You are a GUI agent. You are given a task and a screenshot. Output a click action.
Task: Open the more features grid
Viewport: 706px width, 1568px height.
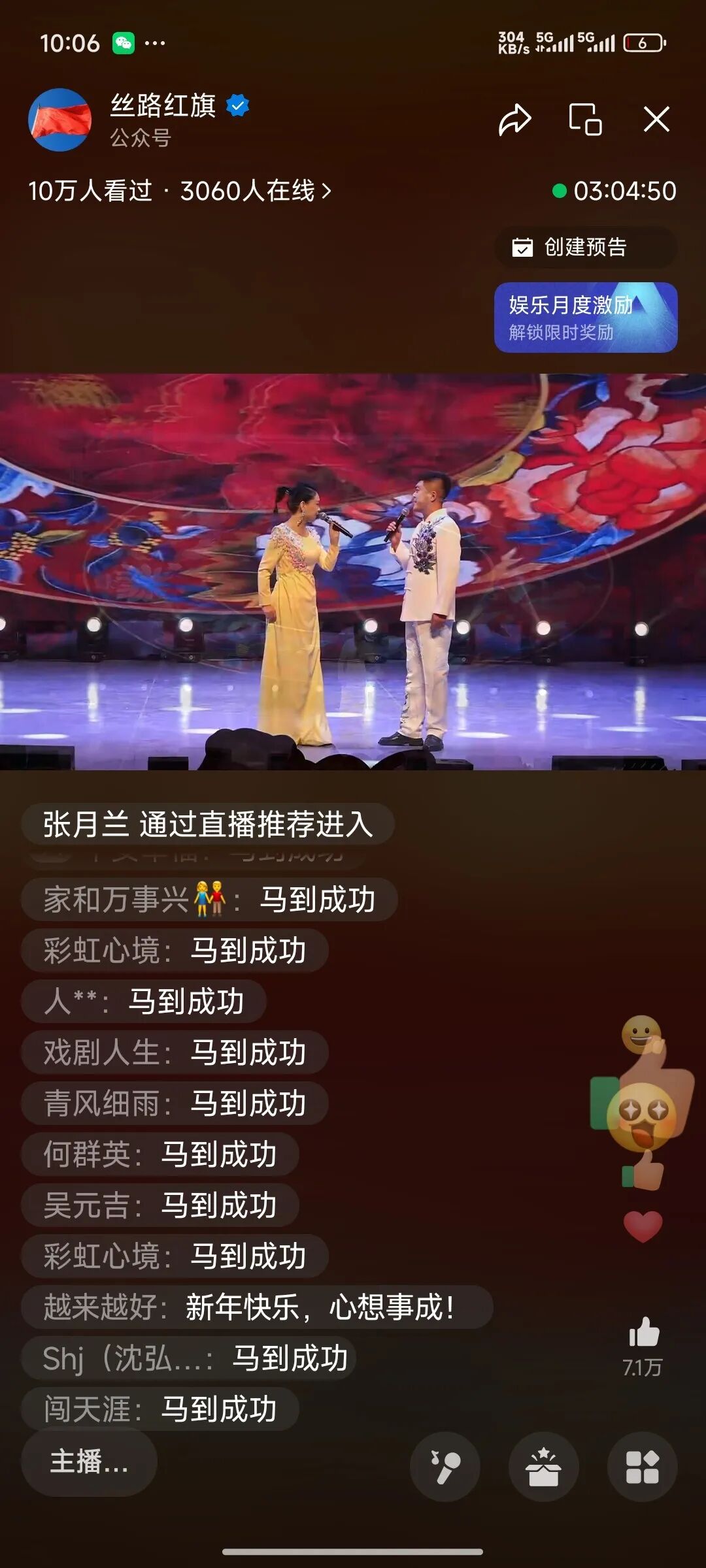643,1467
